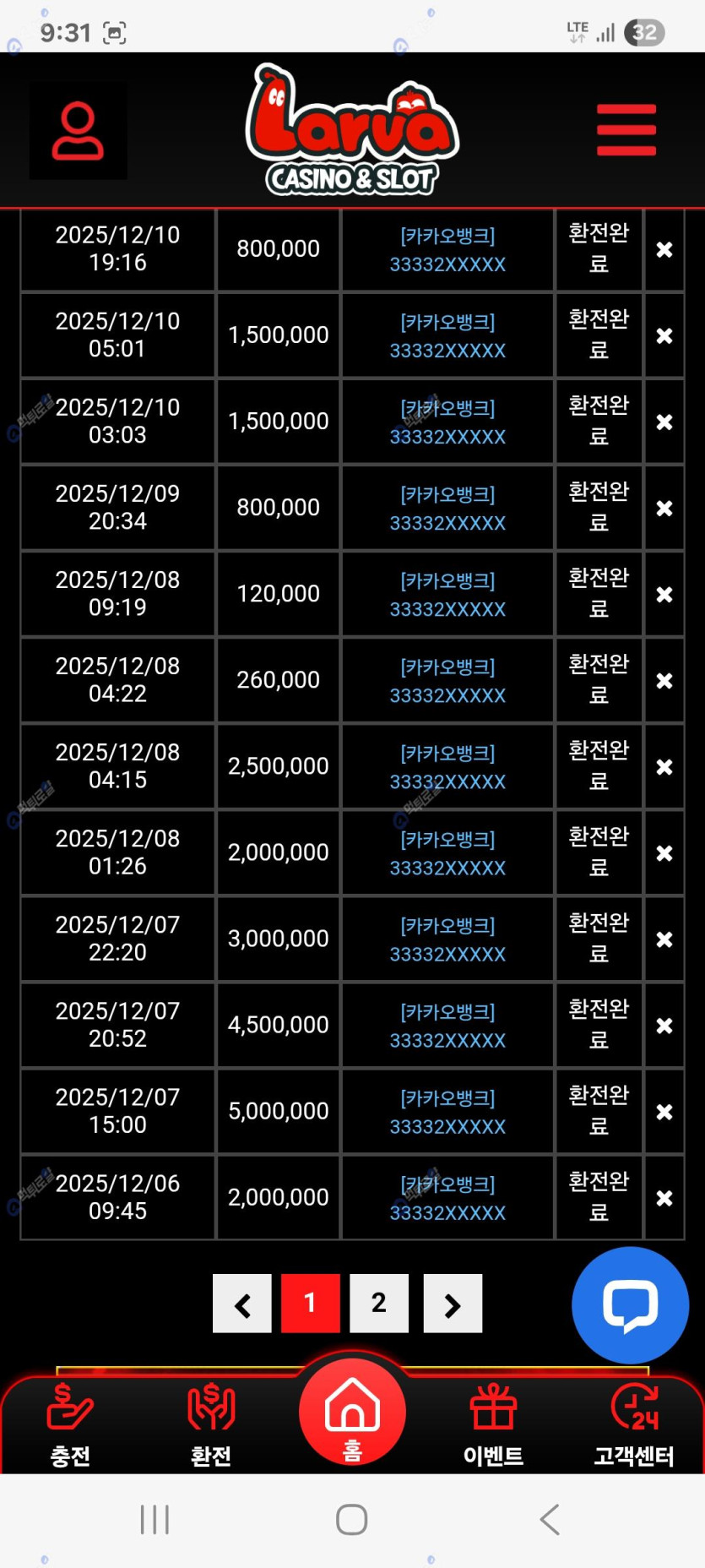Delete the 2025/12/10 19:16 withdrawal record
The image size is (705, 1568).
coord(664,250)
